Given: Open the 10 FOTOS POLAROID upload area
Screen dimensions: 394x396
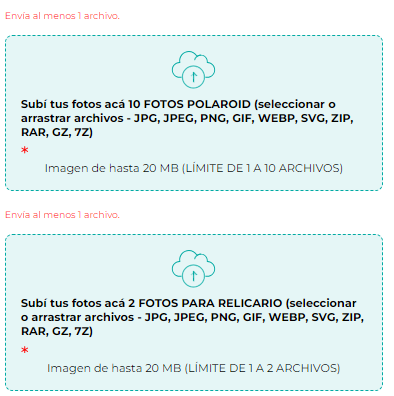Looking at the screenshot, I should [194, 113].
